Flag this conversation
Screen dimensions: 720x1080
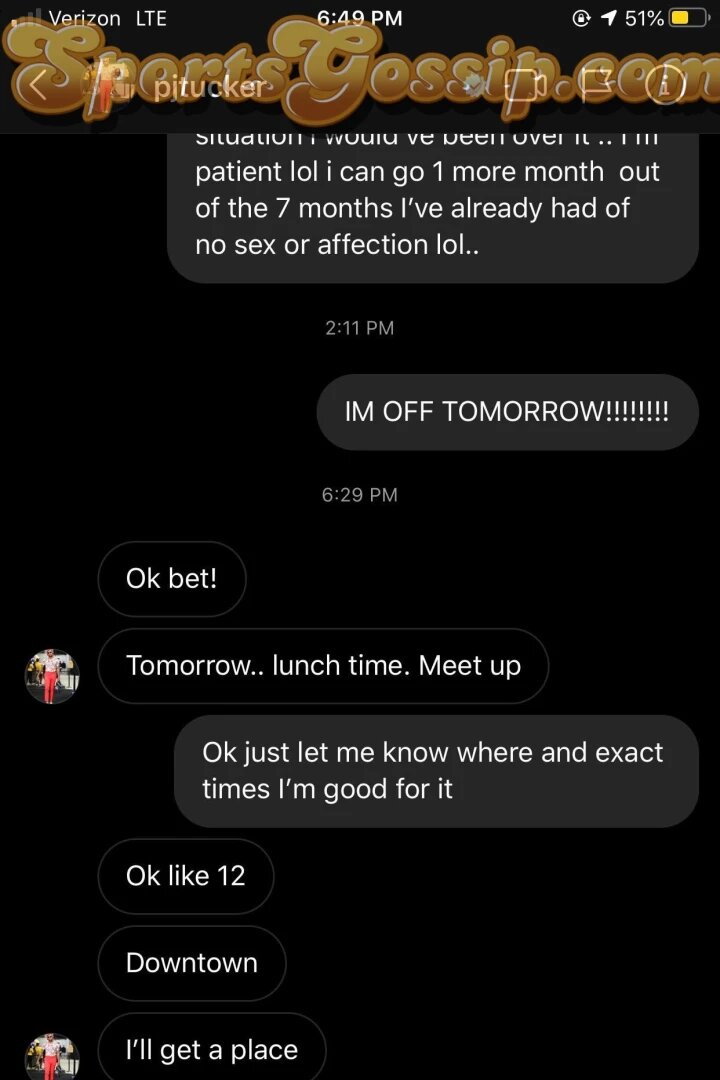[x=598, y=85]
